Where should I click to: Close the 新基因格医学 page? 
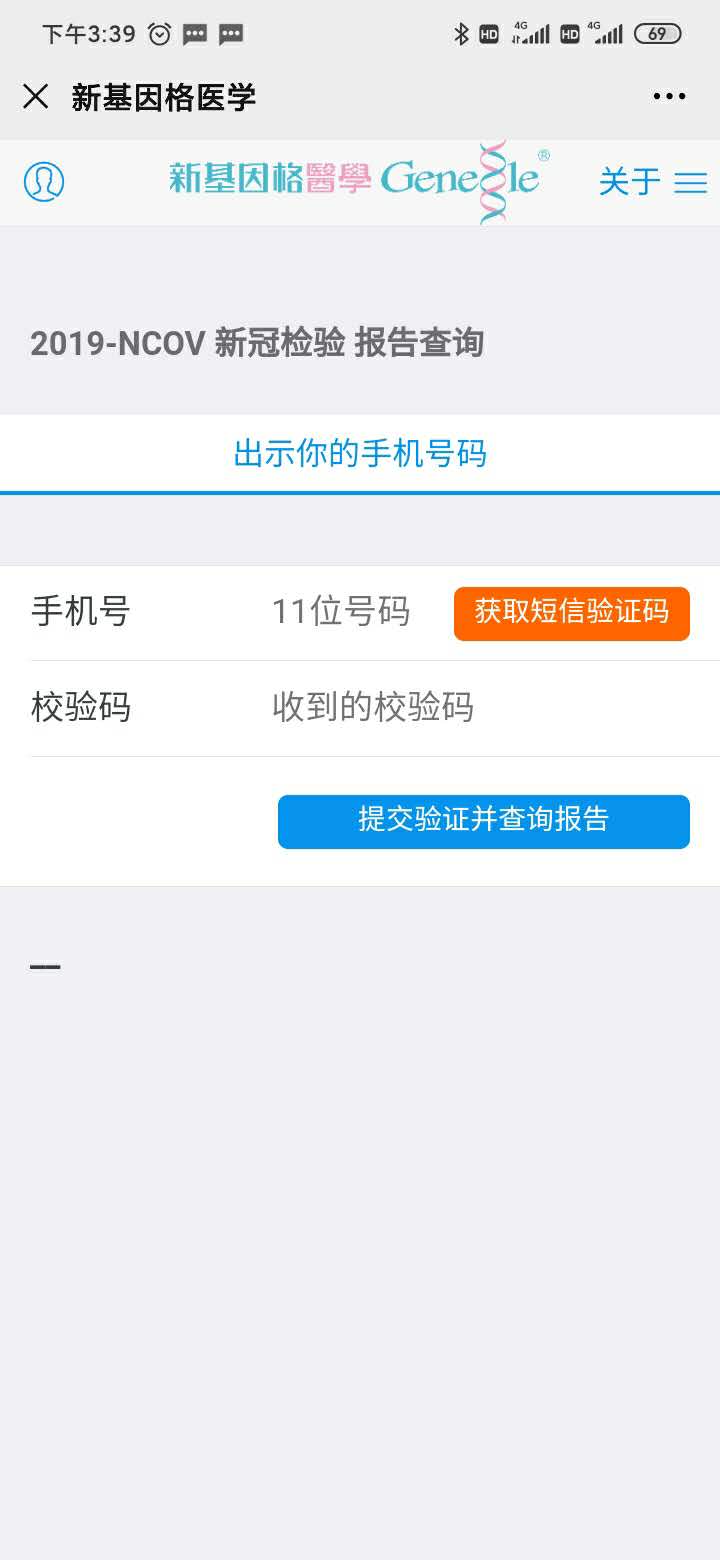36,96
